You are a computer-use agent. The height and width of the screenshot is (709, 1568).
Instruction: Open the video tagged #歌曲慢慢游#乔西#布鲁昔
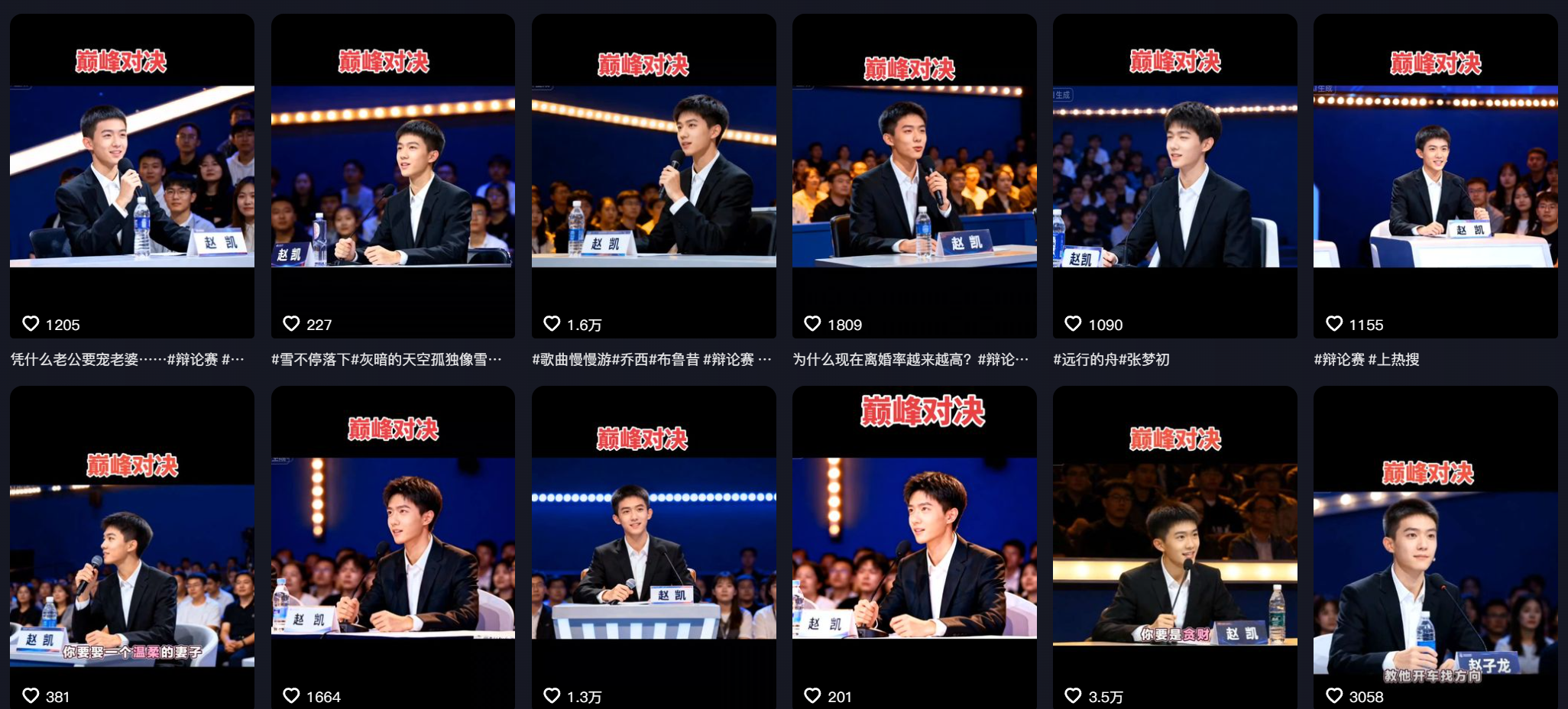653,176
